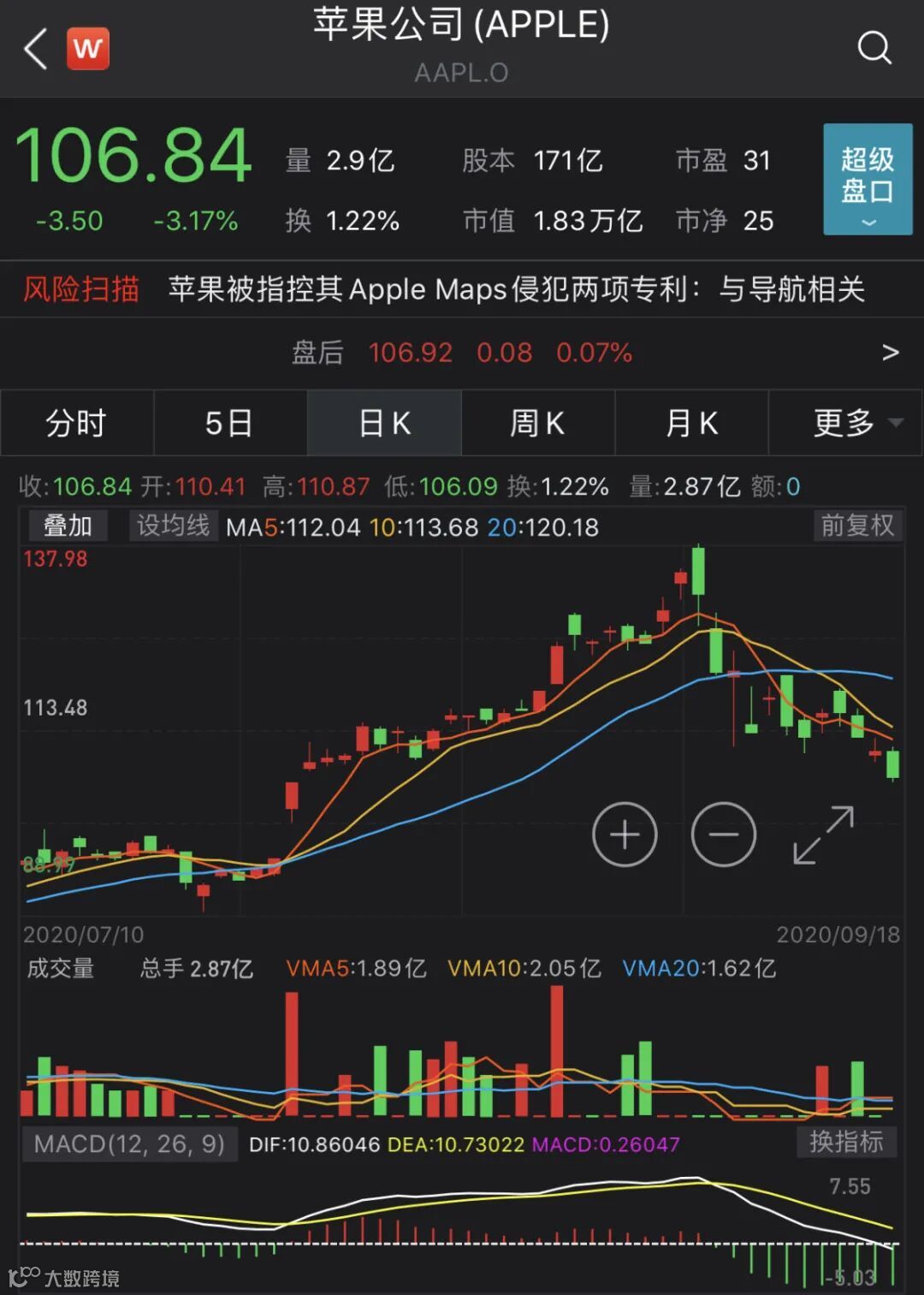The width and height of the screenshot is (924, 1295).
Task: Open the 盘后 after-hours details arrow
Action: point(890,353)
